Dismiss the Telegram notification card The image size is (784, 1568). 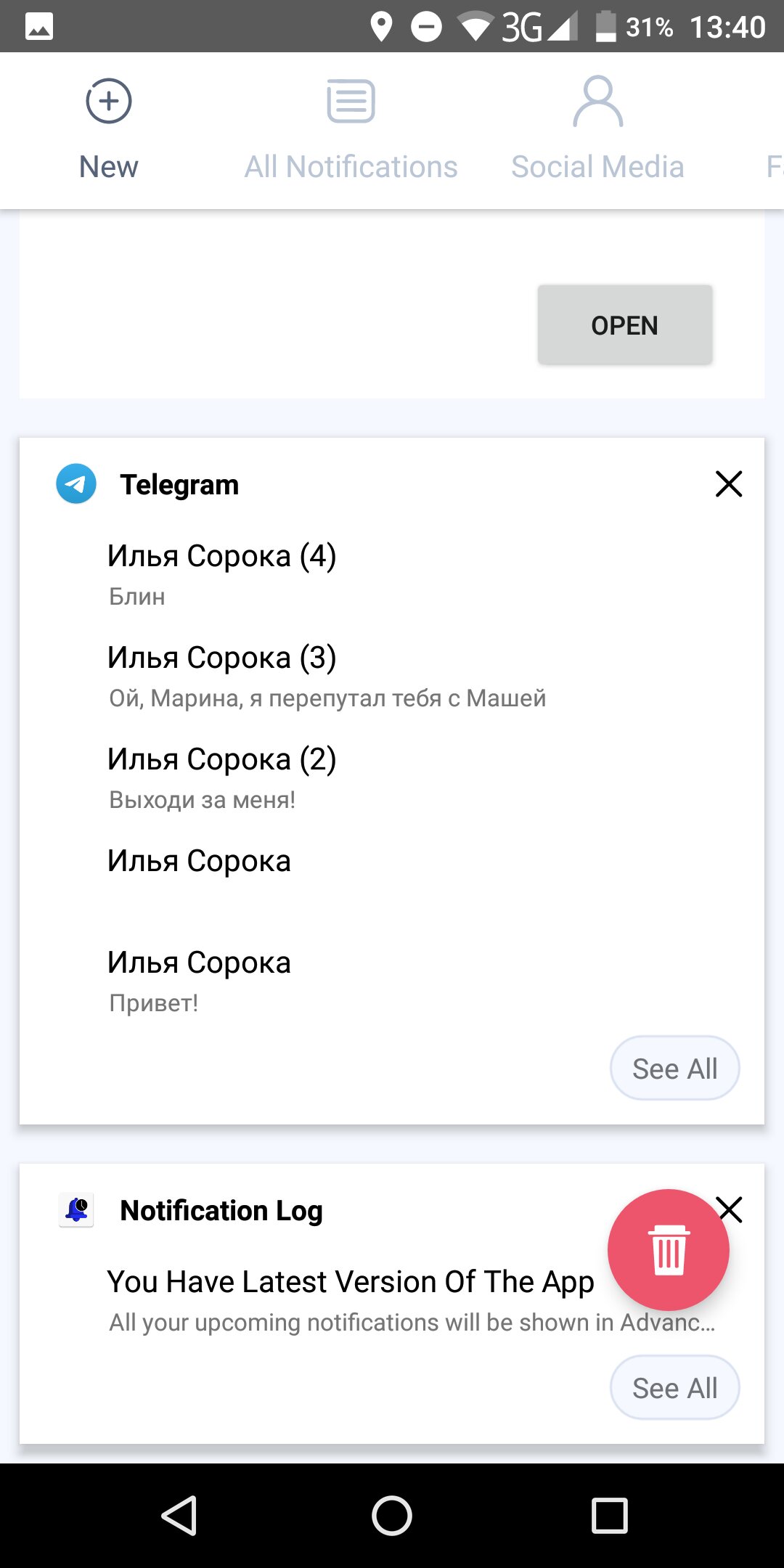click(729, 483)
